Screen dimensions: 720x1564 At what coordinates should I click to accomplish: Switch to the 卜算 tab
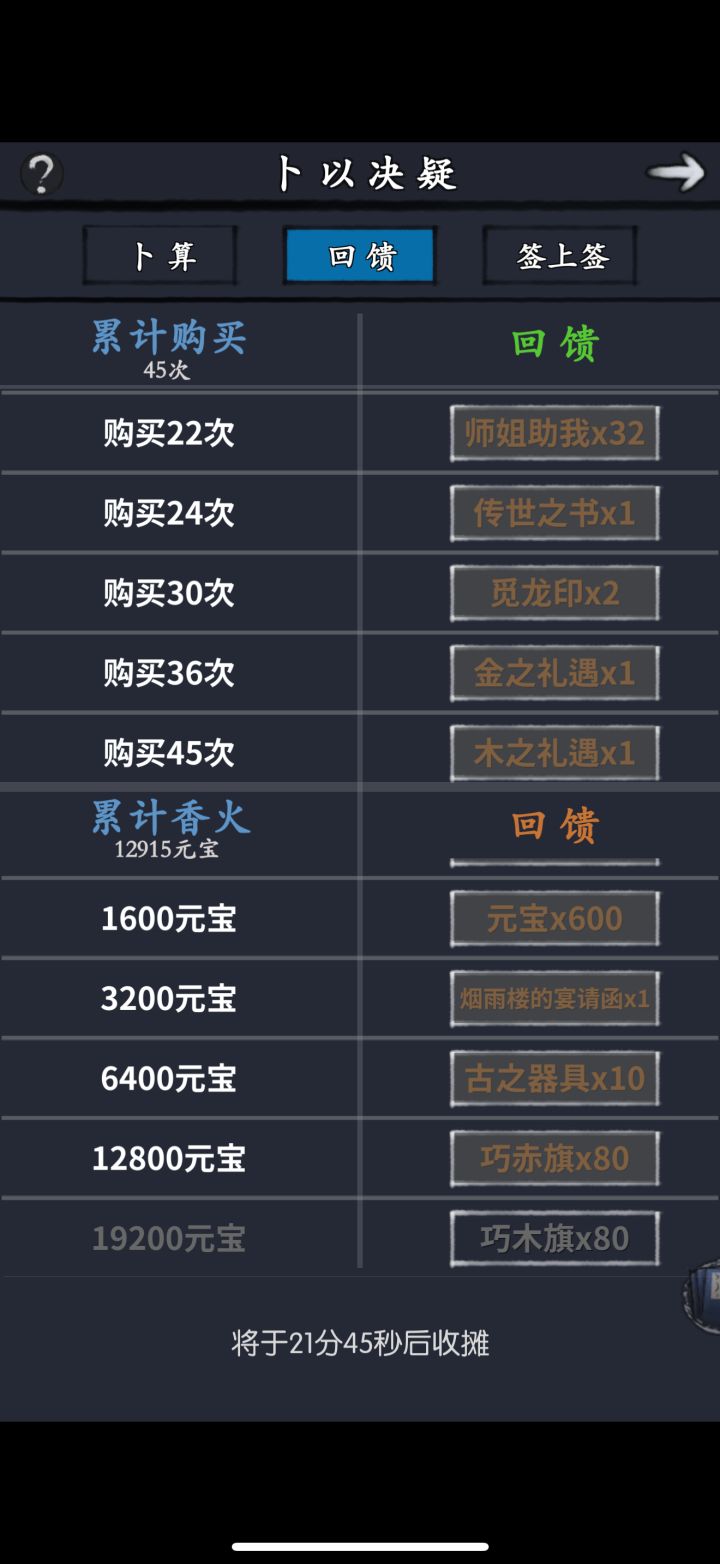(x=159, y=255)
